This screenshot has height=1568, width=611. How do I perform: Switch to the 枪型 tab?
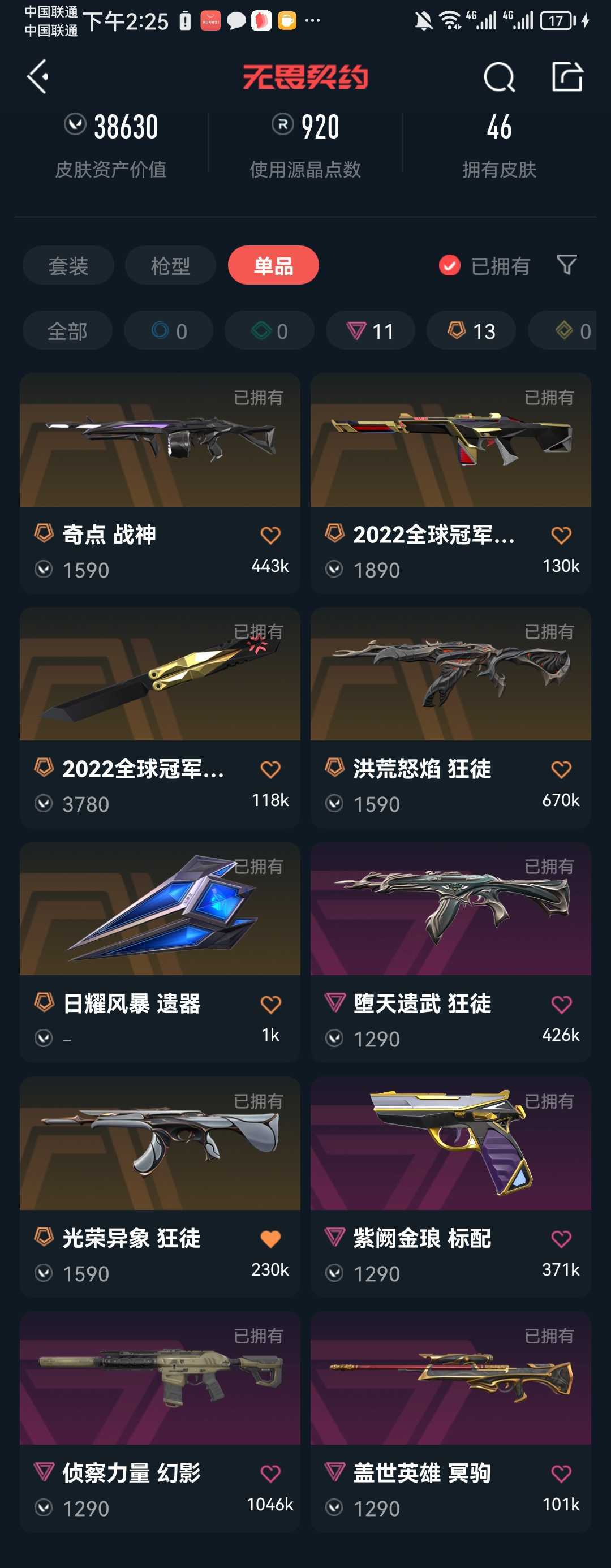(170, 265)
